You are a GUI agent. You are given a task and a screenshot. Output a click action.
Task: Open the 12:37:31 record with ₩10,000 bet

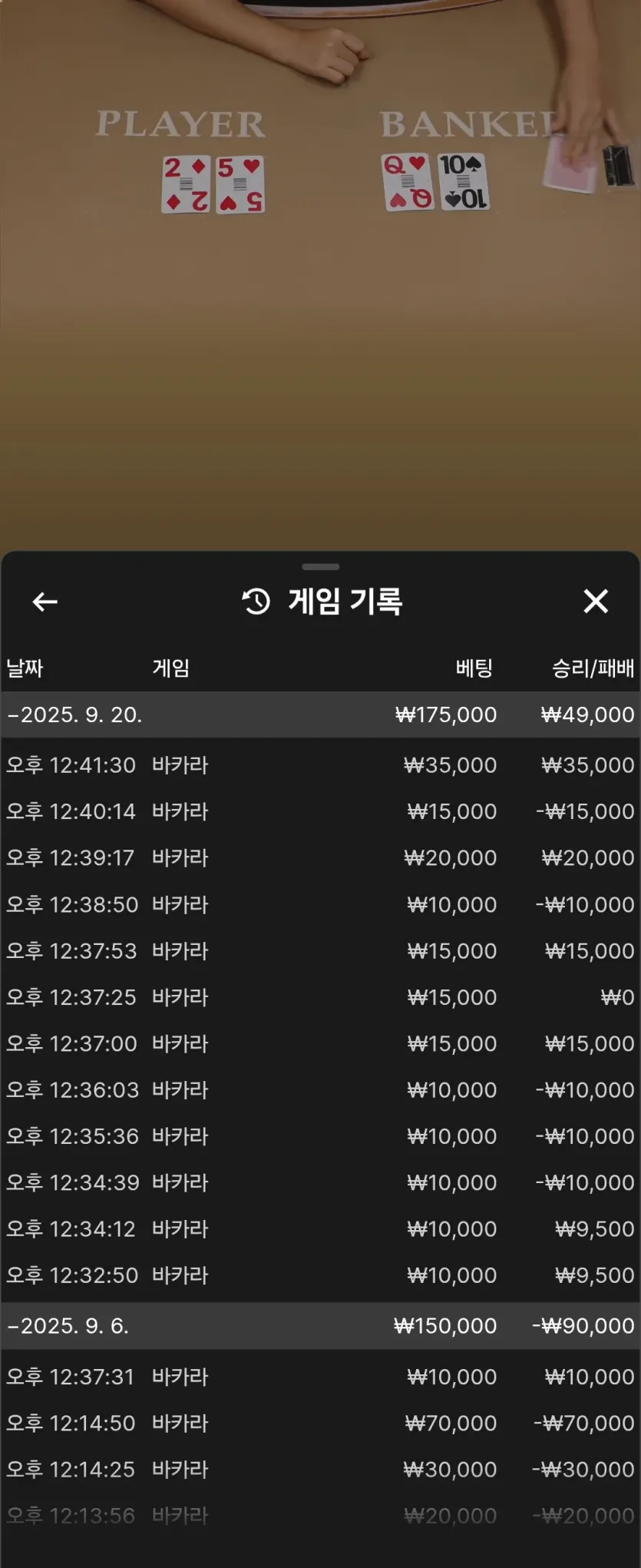(320, 1377)
